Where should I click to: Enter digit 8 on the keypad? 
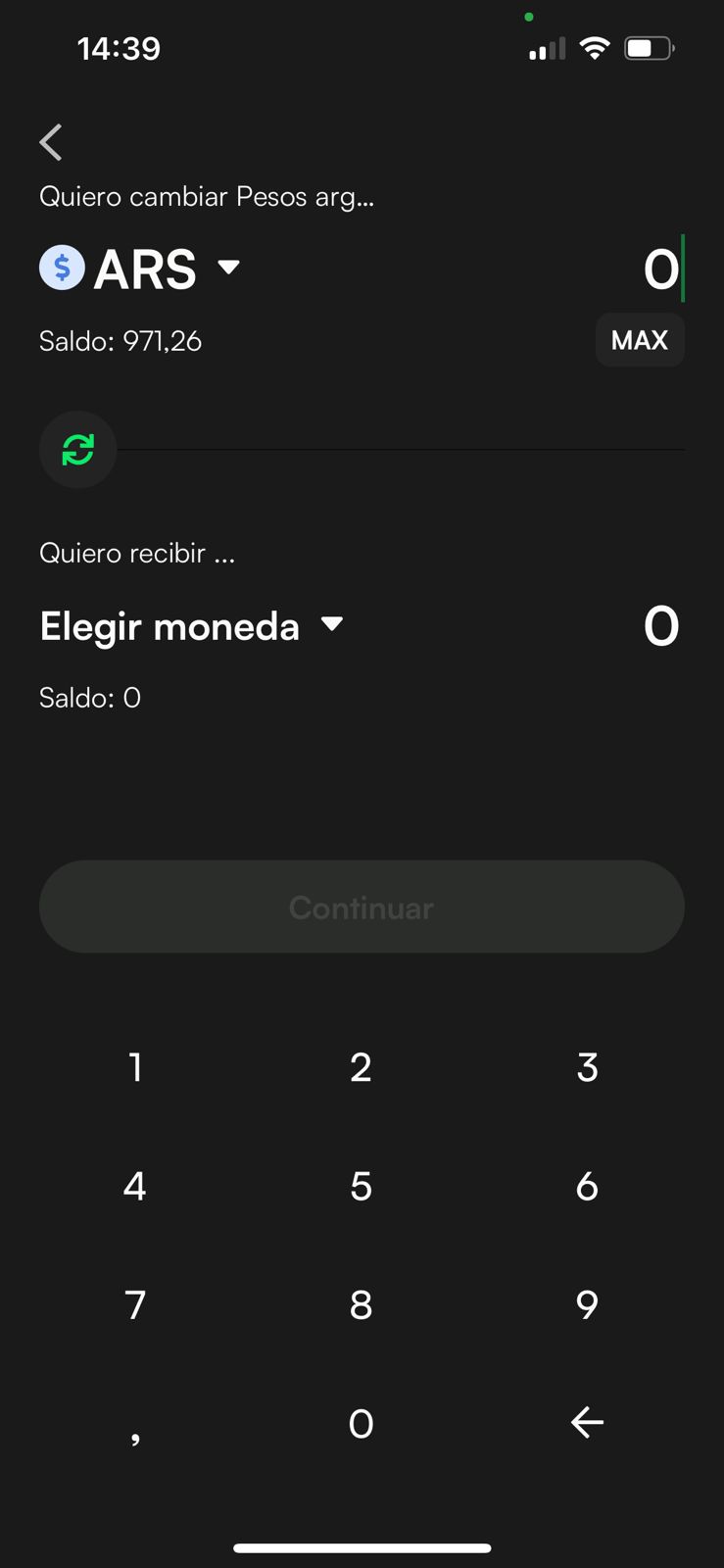point(362,1305)
